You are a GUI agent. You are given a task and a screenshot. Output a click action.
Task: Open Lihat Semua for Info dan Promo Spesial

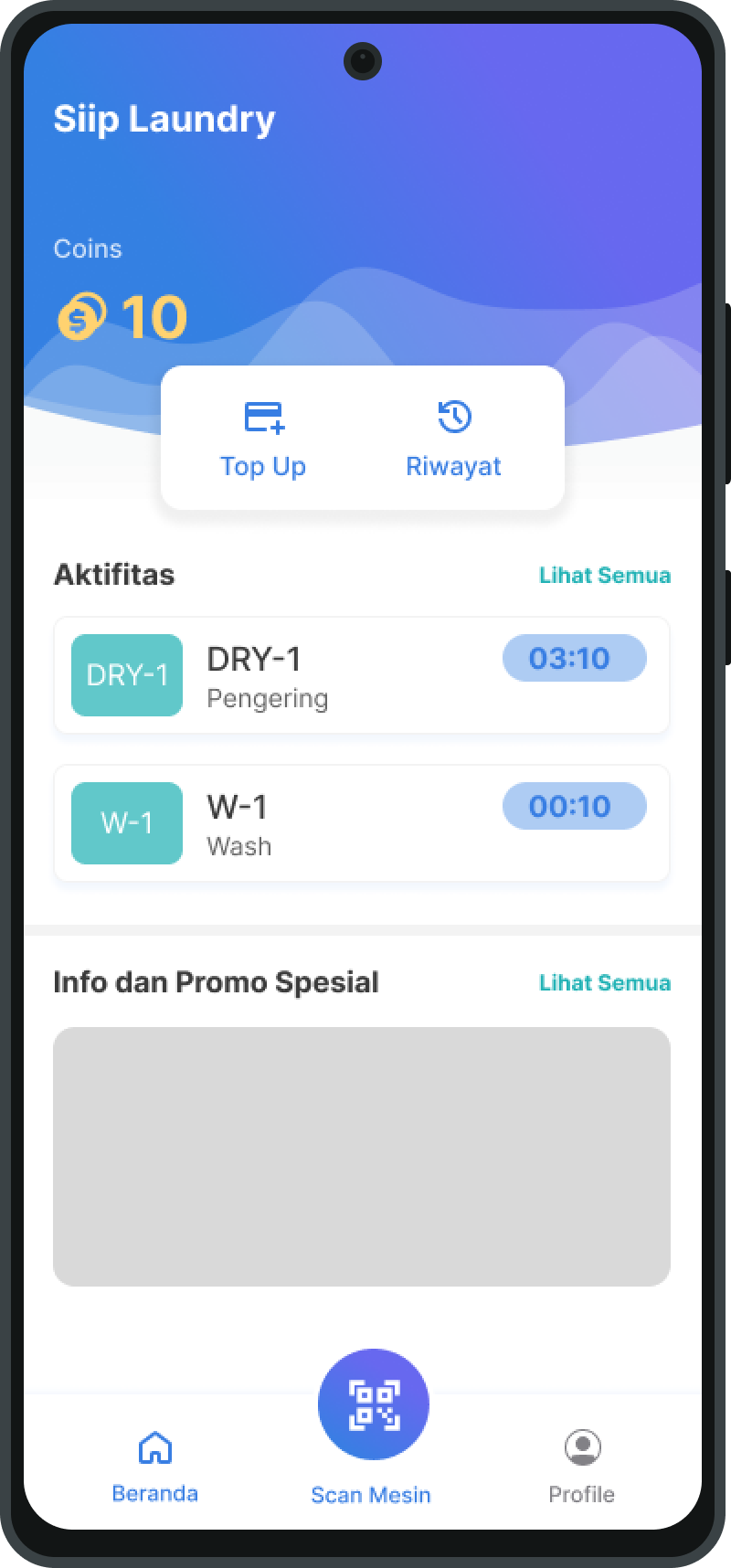[x=606, y=982]
